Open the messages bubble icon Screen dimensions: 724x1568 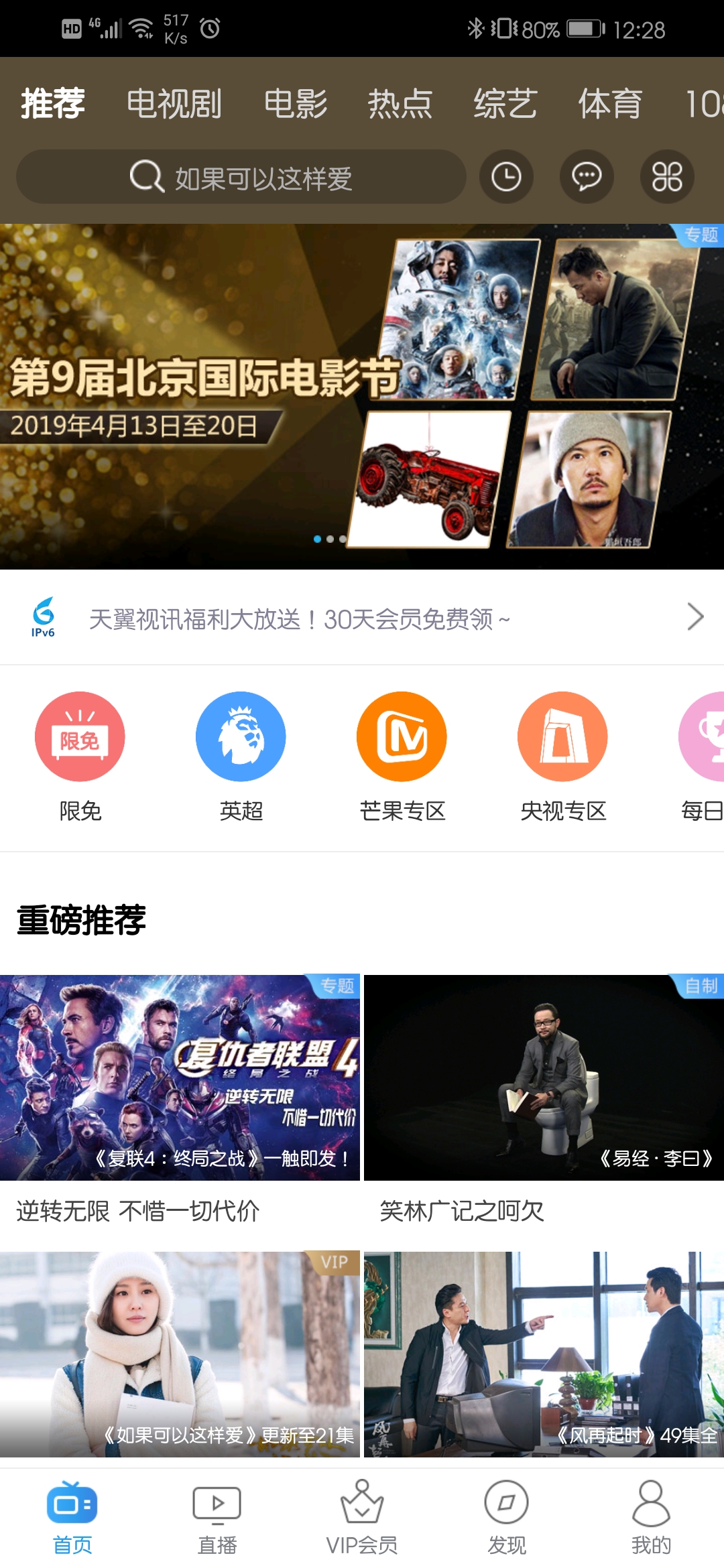587,178
